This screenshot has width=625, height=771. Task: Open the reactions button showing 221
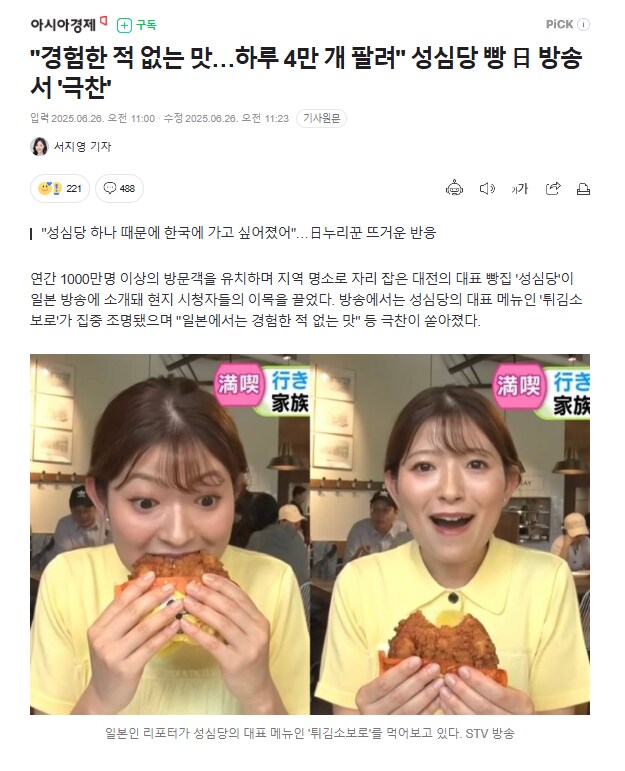coord(61,188)
